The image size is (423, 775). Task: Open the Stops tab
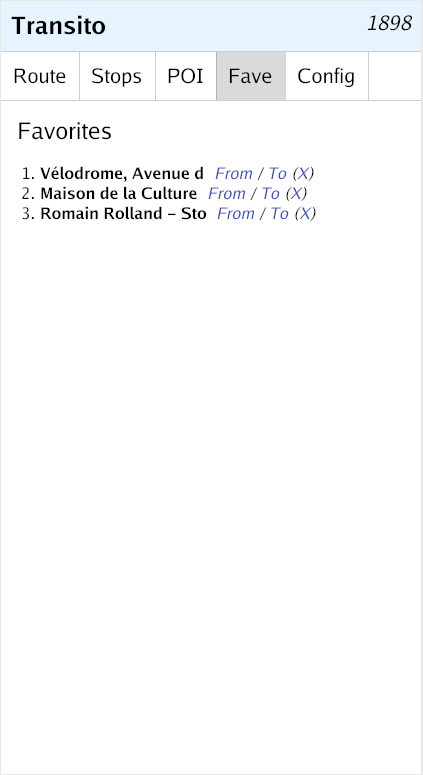tap(117, 76)
